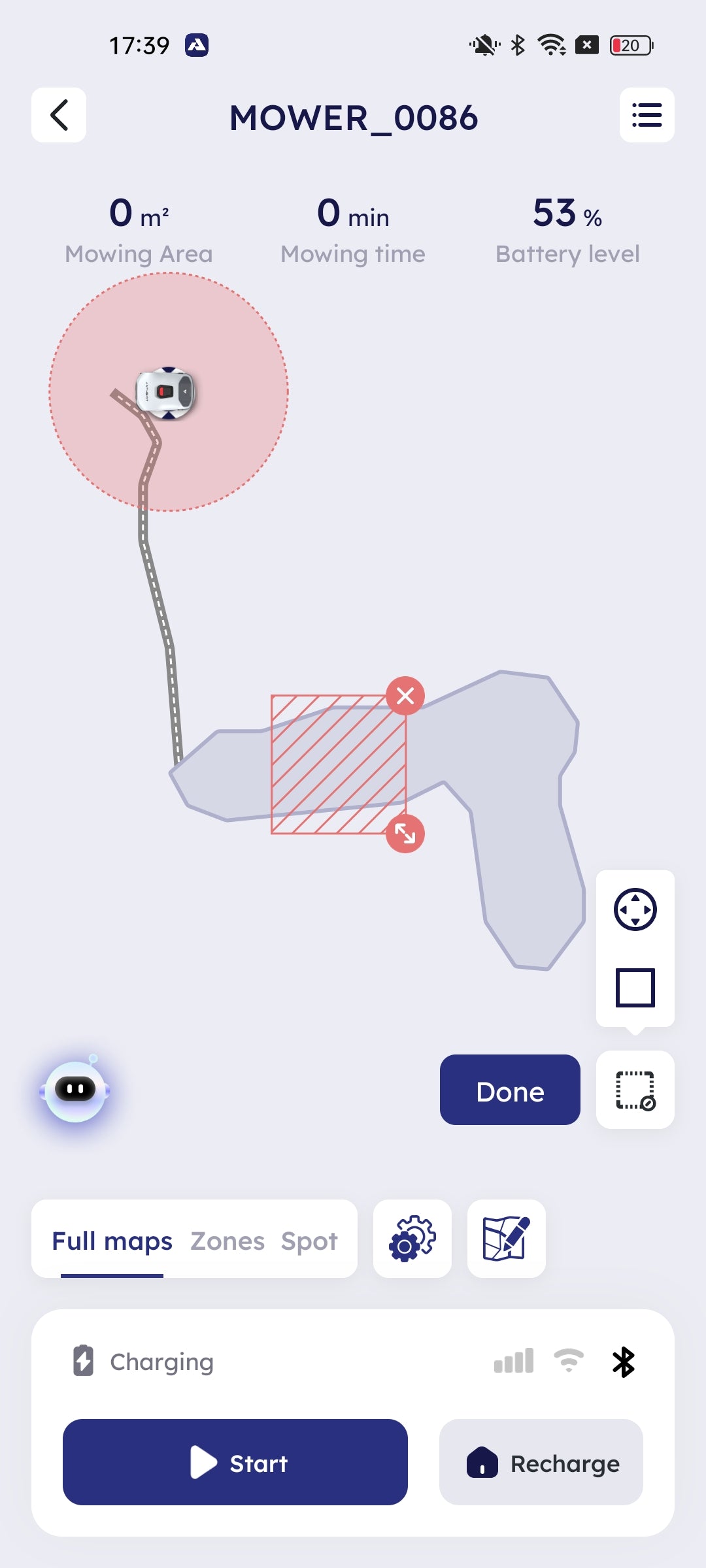This screenshot has width=706, height=1568.
Task: Delete the red no-go zone
Action: pyautogui.click(x=405, y=696)
